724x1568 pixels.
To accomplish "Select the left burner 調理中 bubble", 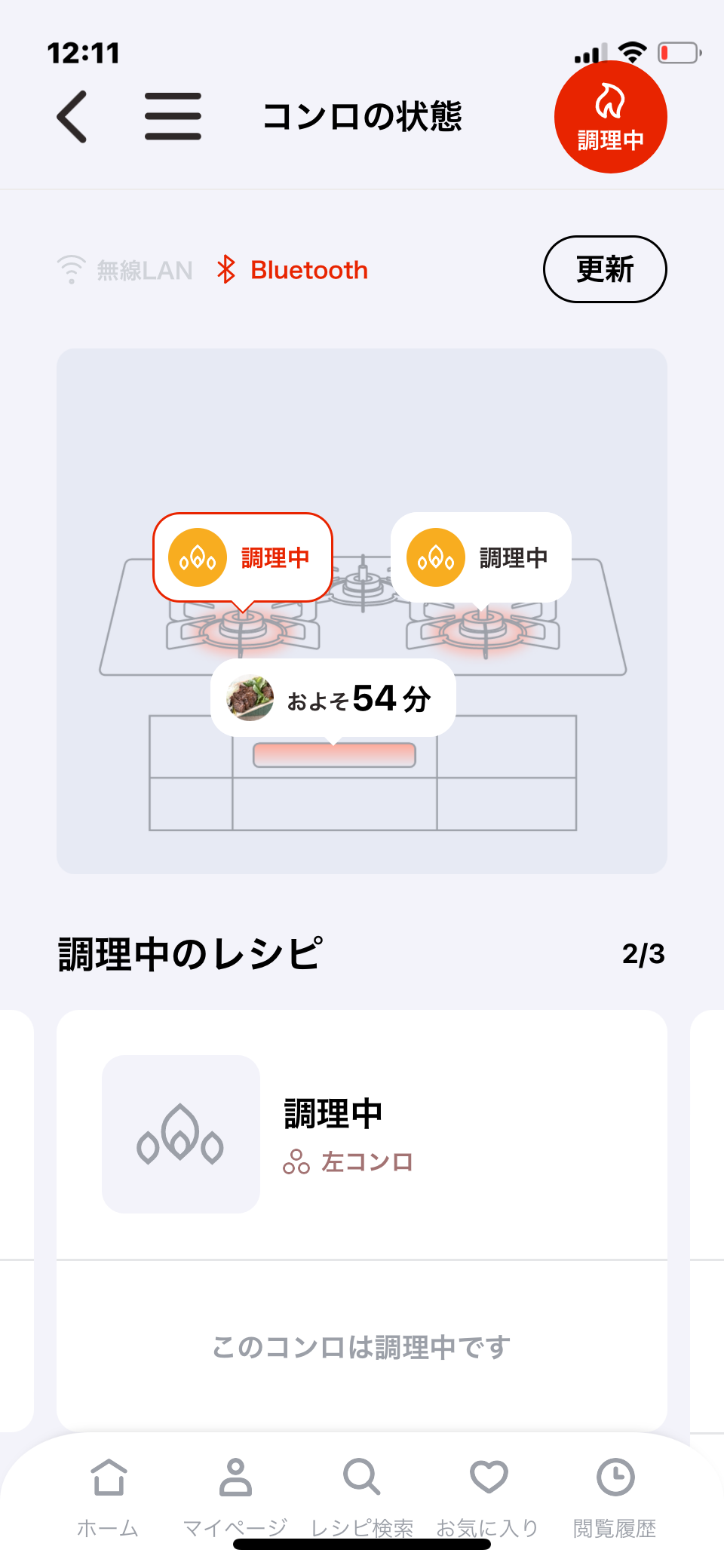I will point(243,558).
